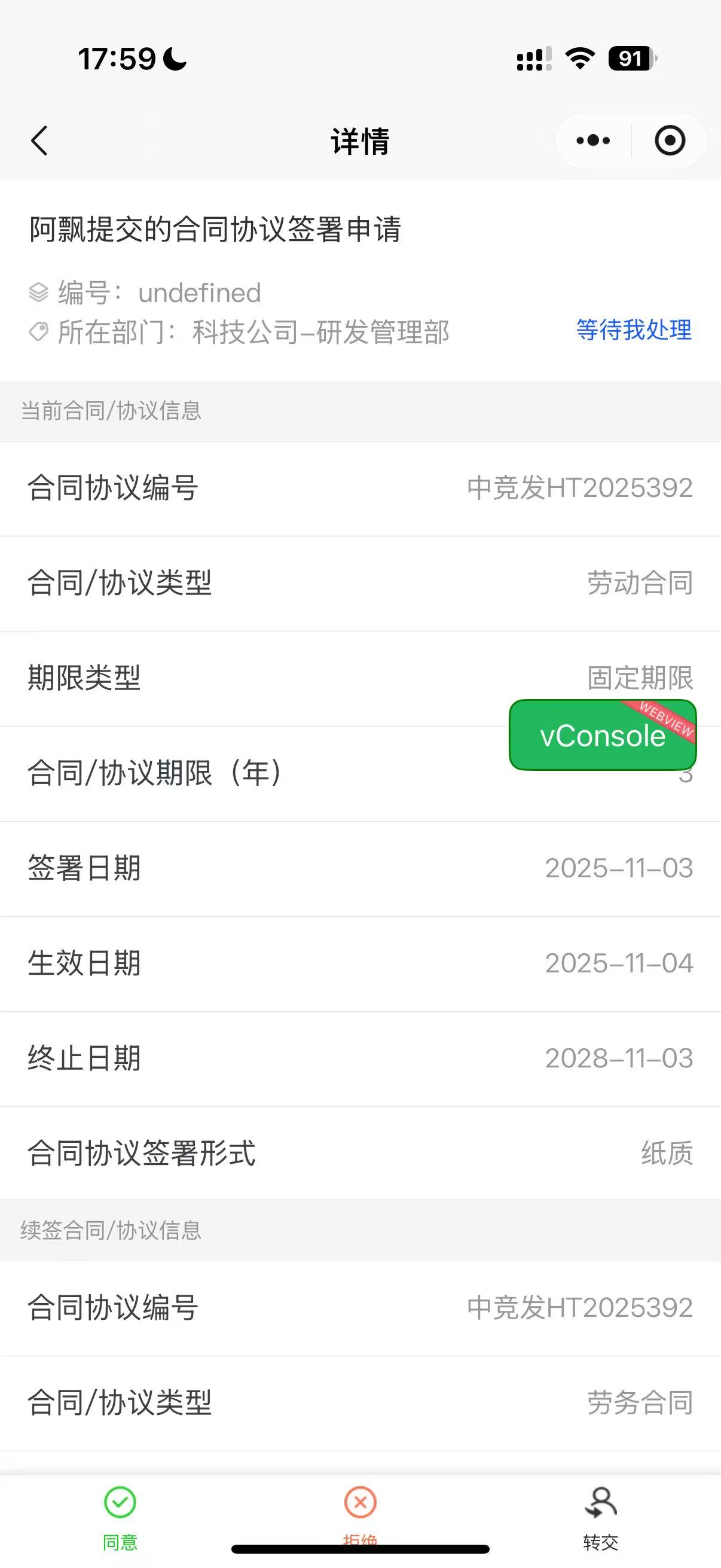
Task: Close the mini program via the circle icon
Action: tap(670, 141)
